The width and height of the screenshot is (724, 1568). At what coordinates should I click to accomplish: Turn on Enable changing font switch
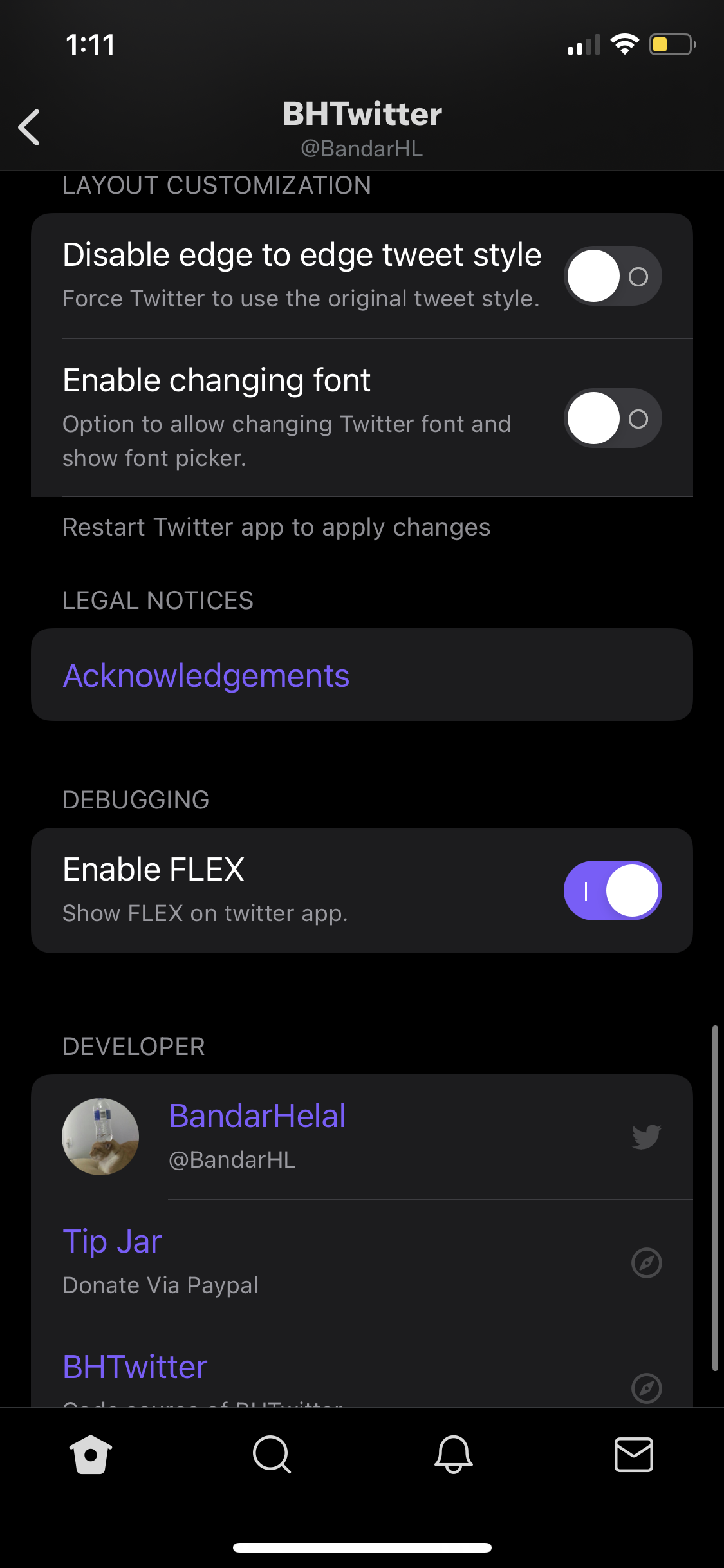click(x=613, y=418)
